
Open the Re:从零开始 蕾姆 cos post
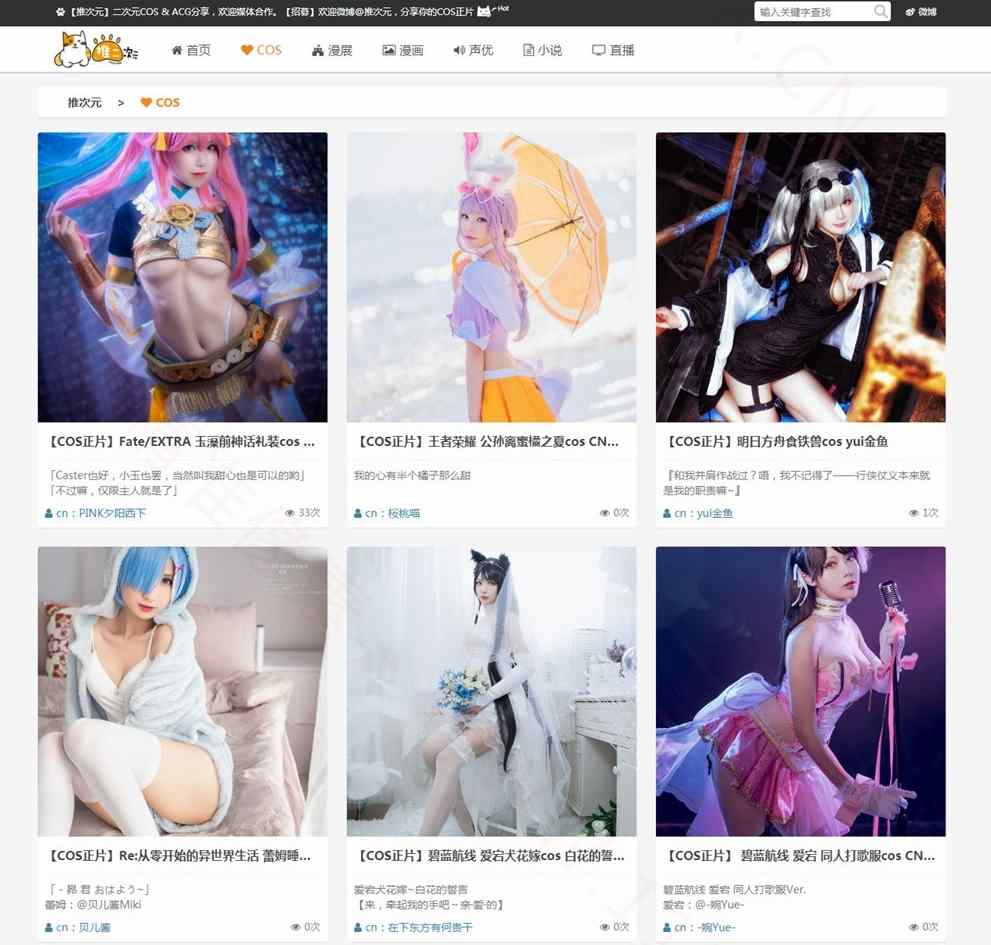(182, 856)
